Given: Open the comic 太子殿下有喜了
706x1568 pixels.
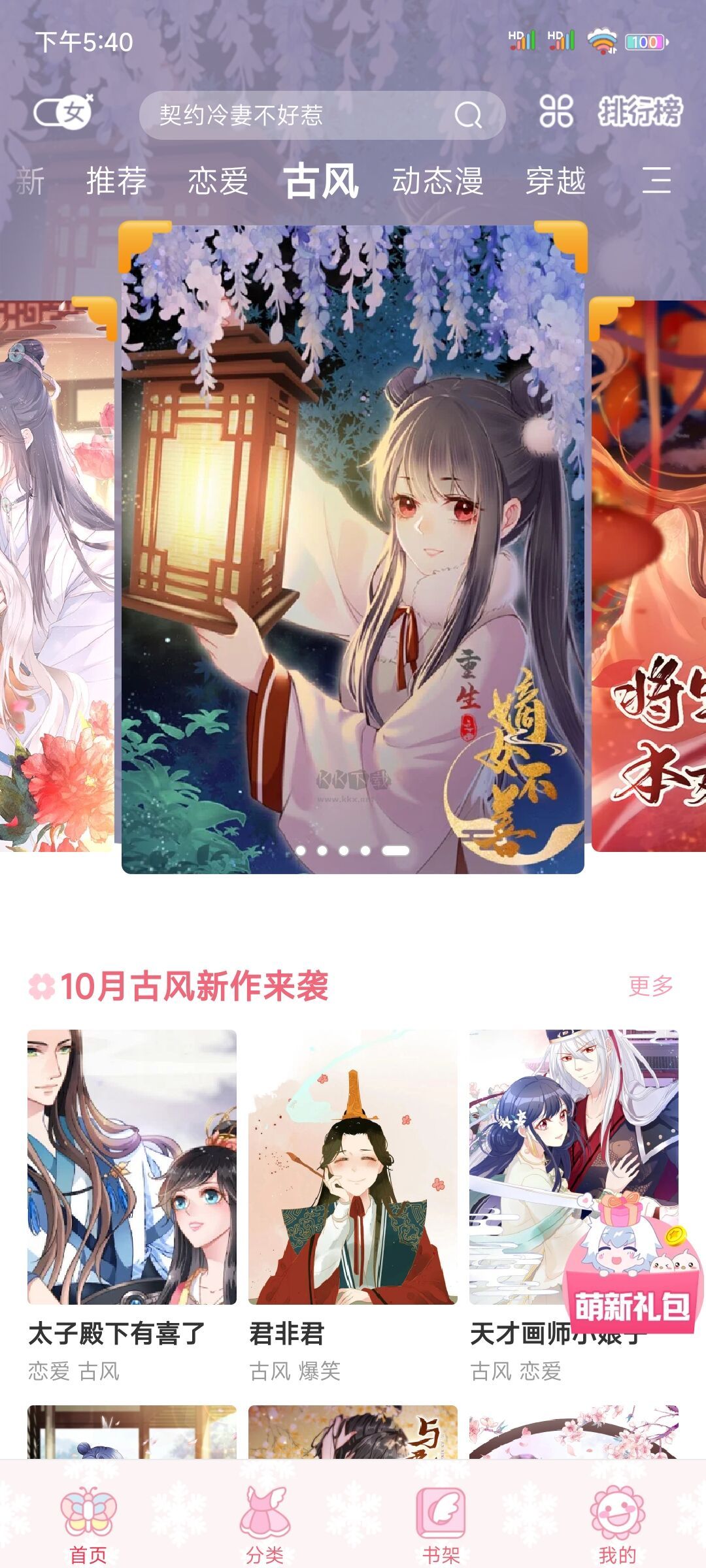Looking at the screenshot, I should click(131, 1166).
